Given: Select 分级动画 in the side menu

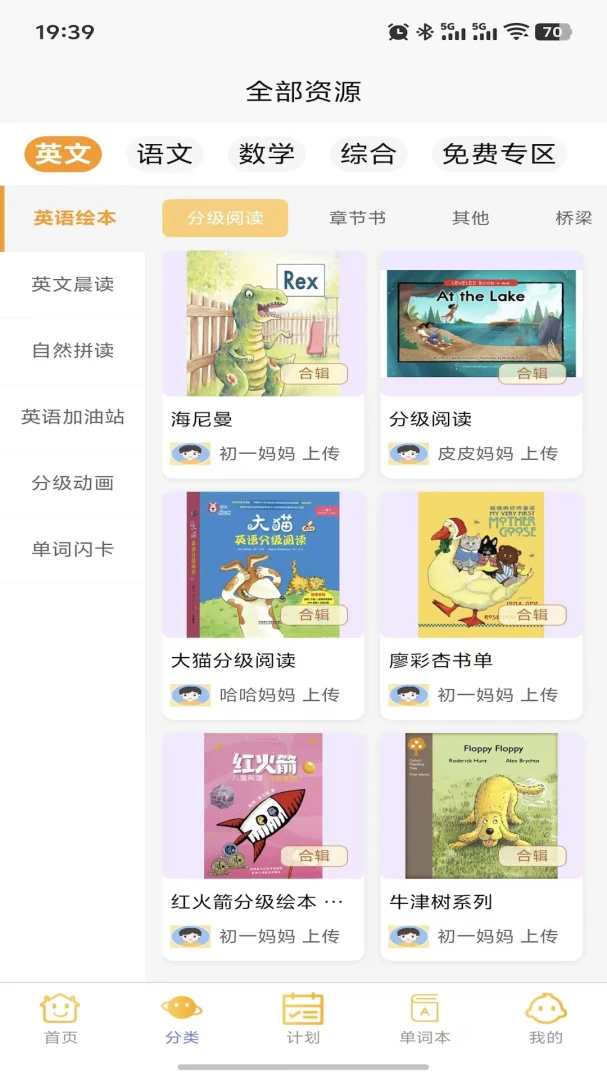Looking at the screenshot, I should 72,483.
